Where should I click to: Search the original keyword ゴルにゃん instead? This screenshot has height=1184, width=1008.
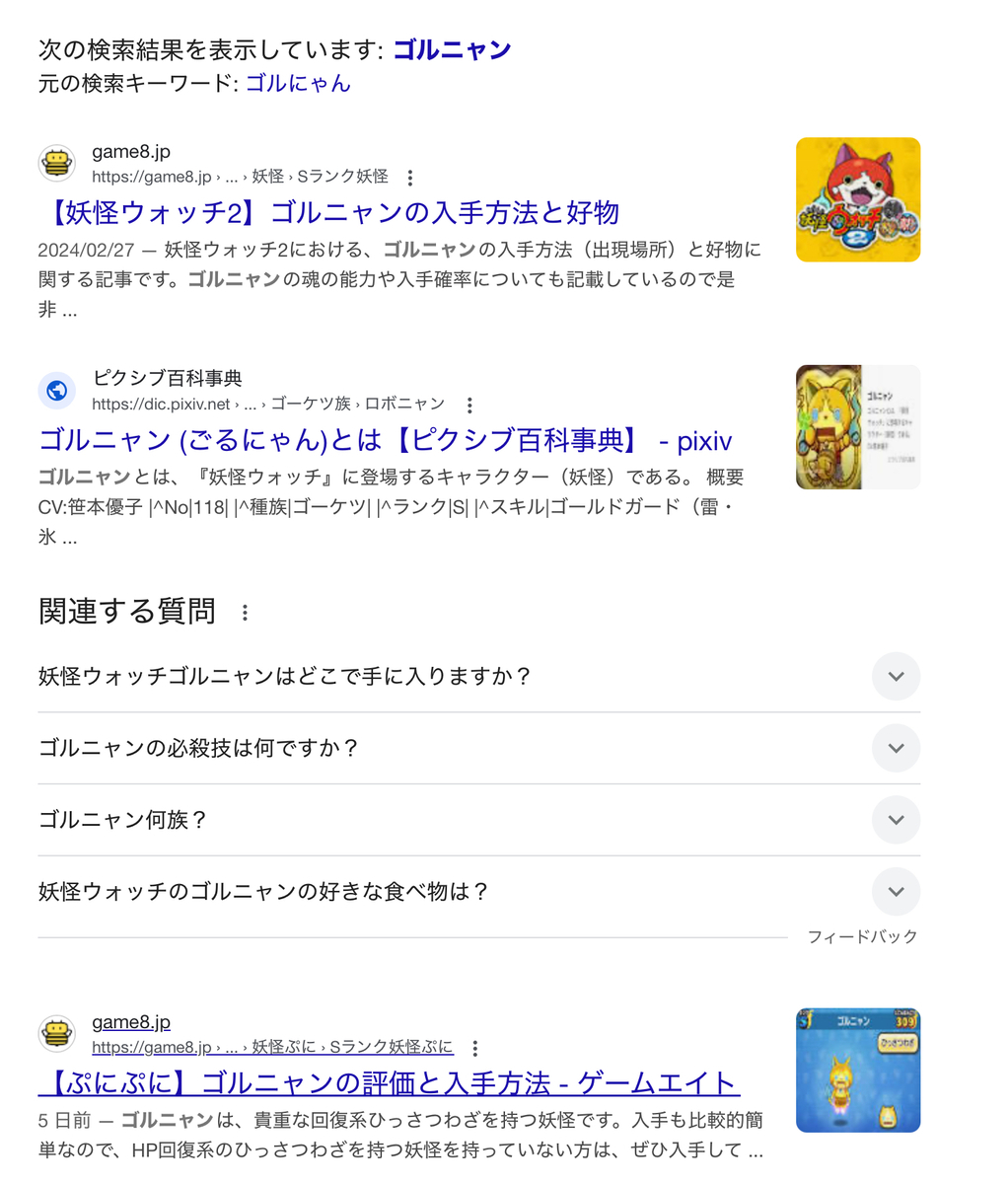tap(298, 83)
